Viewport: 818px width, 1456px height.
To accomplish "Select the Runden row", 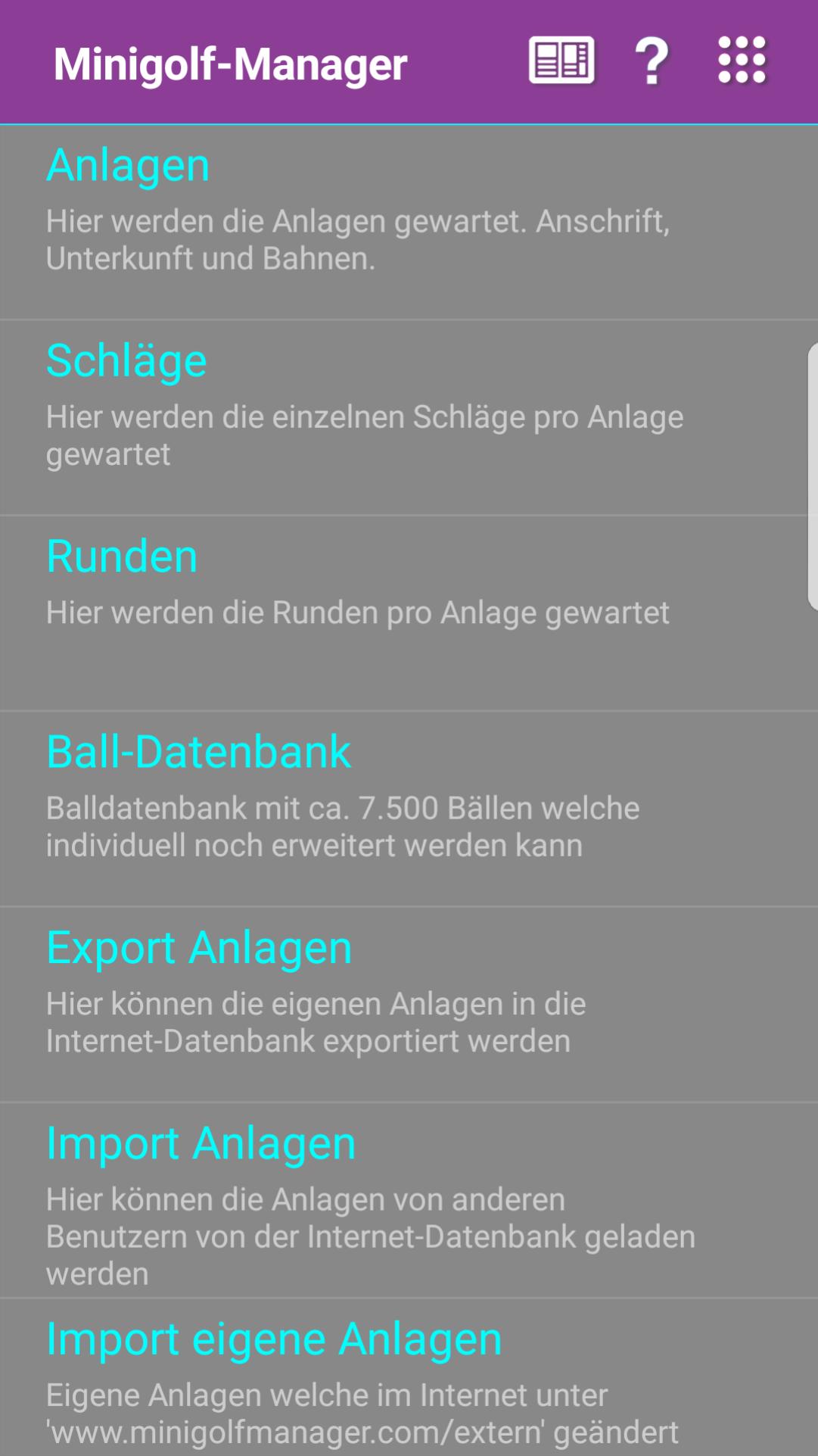I will (x=409, y=613).
